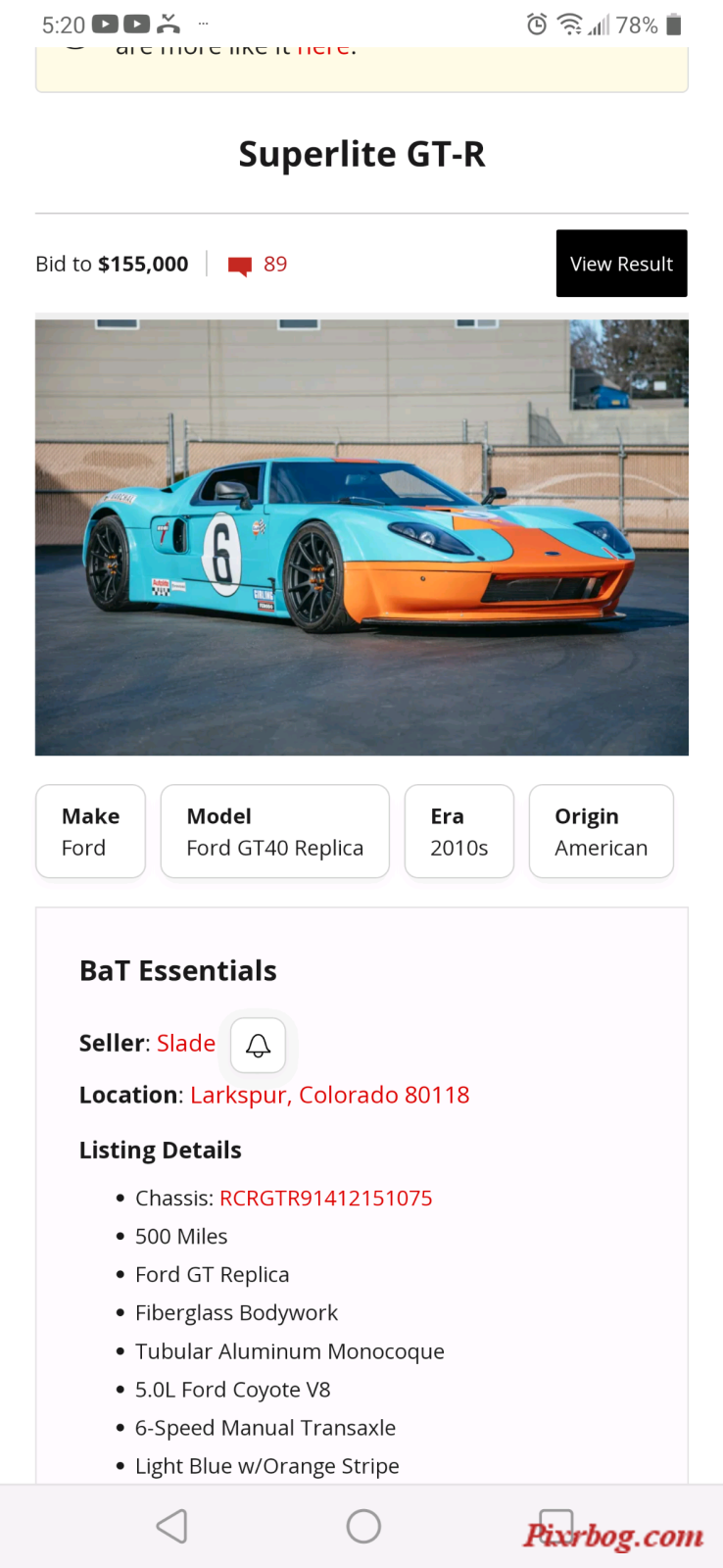Go to the home screen
723x1568 pixels.
pos(363,1526)
